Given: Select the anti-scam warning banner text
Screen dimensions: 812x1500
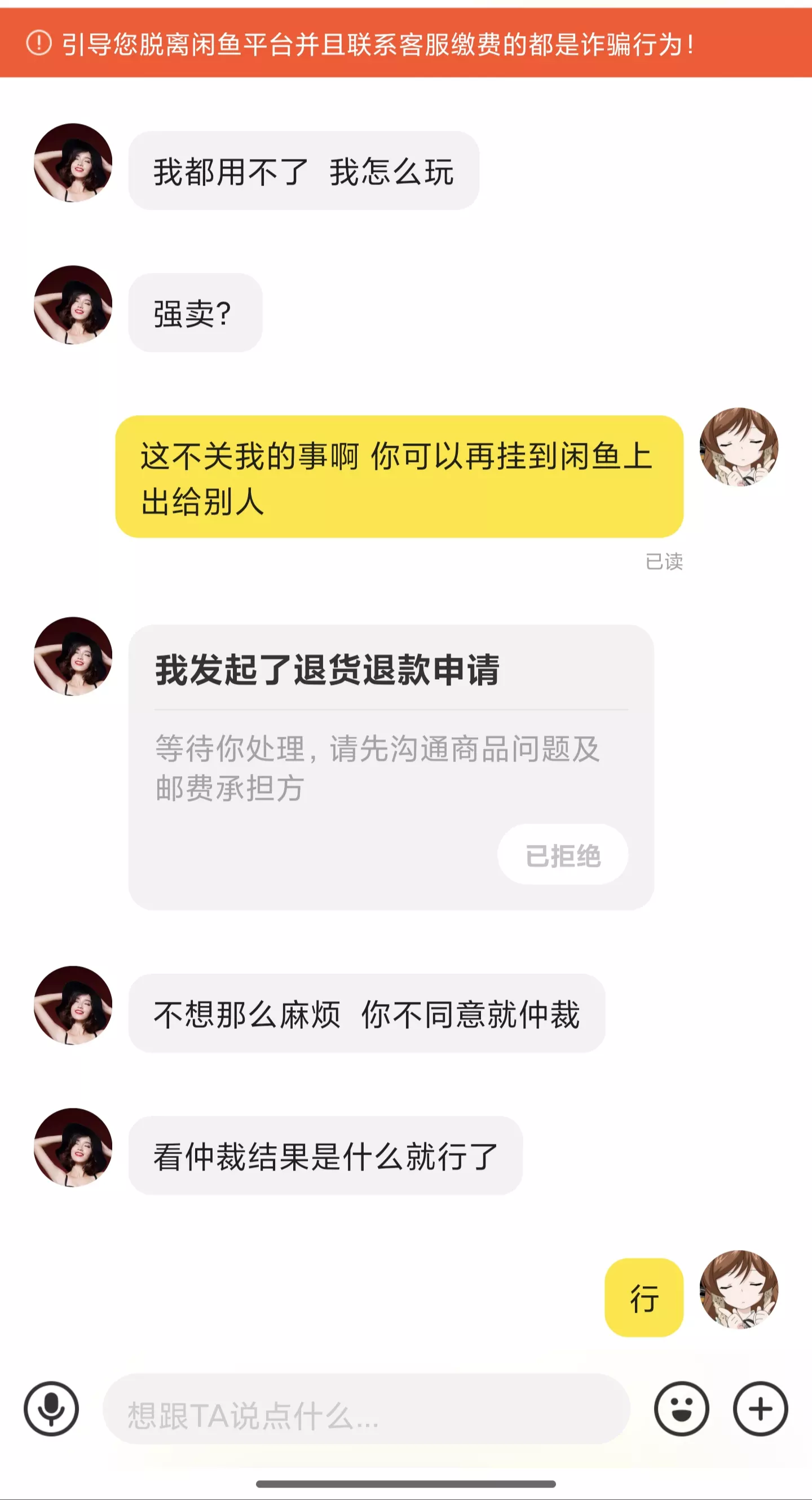Looking at the screenshot, I should click(378, 43).
